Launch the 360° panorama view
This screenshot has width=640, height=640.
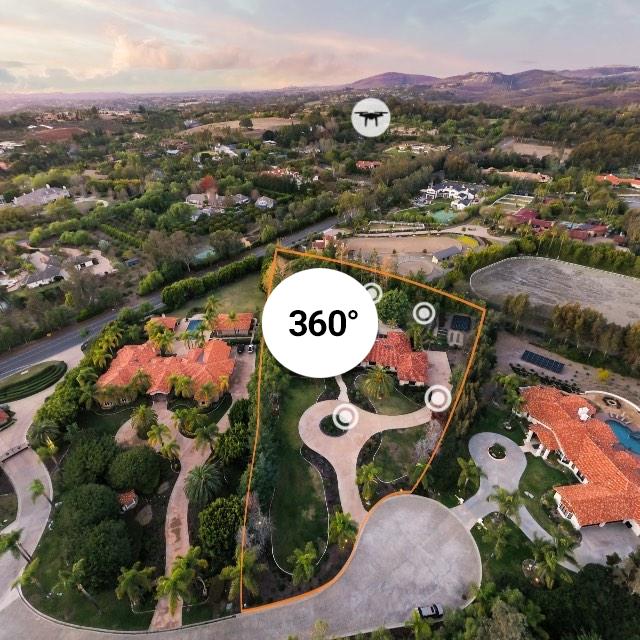[x=320, y=323]
